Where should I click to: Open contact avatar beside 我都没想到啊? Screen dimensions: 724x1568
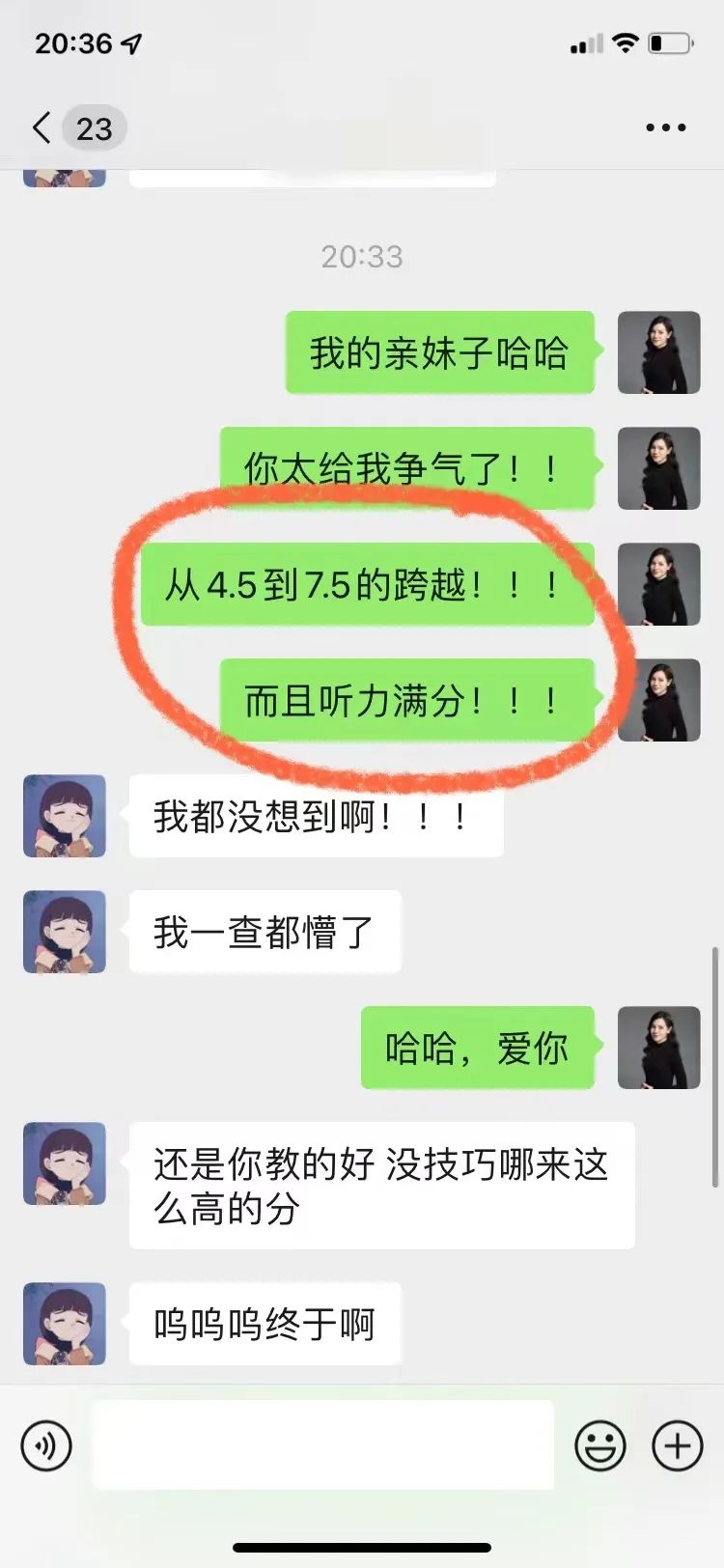[65, 816]
